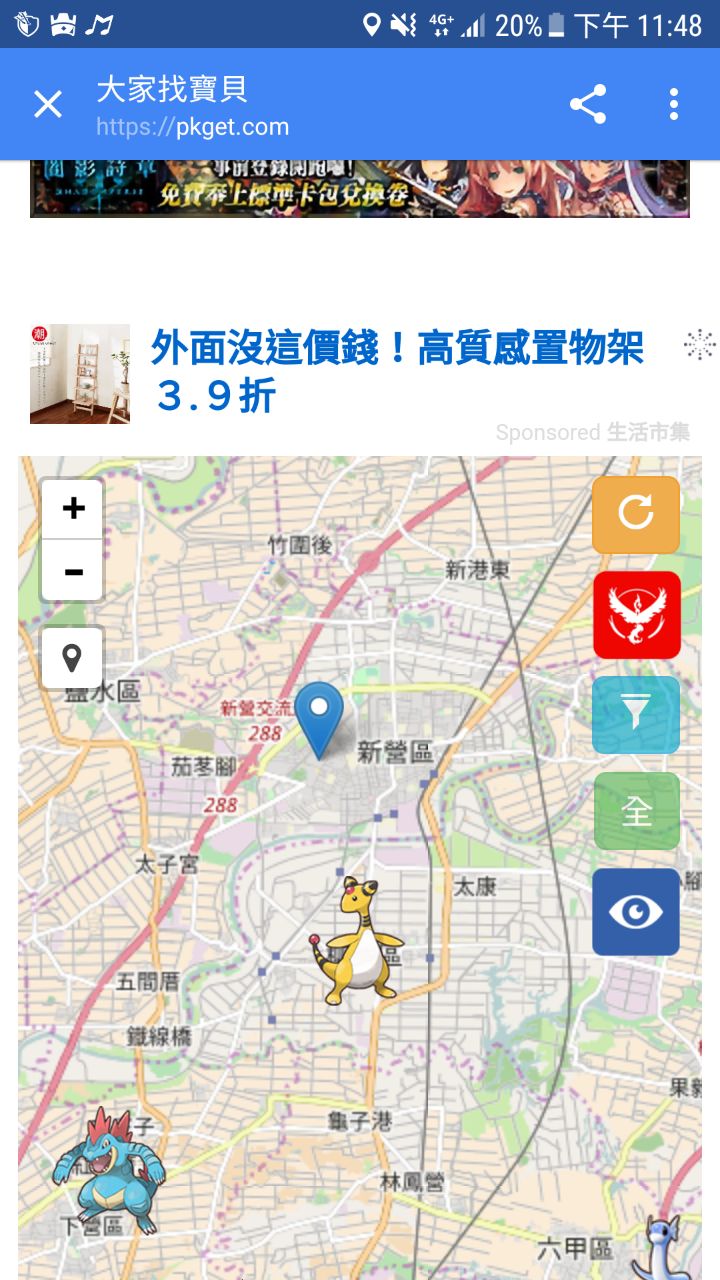
Task: Zoom out on the map
Action: (x=72, y=571)
